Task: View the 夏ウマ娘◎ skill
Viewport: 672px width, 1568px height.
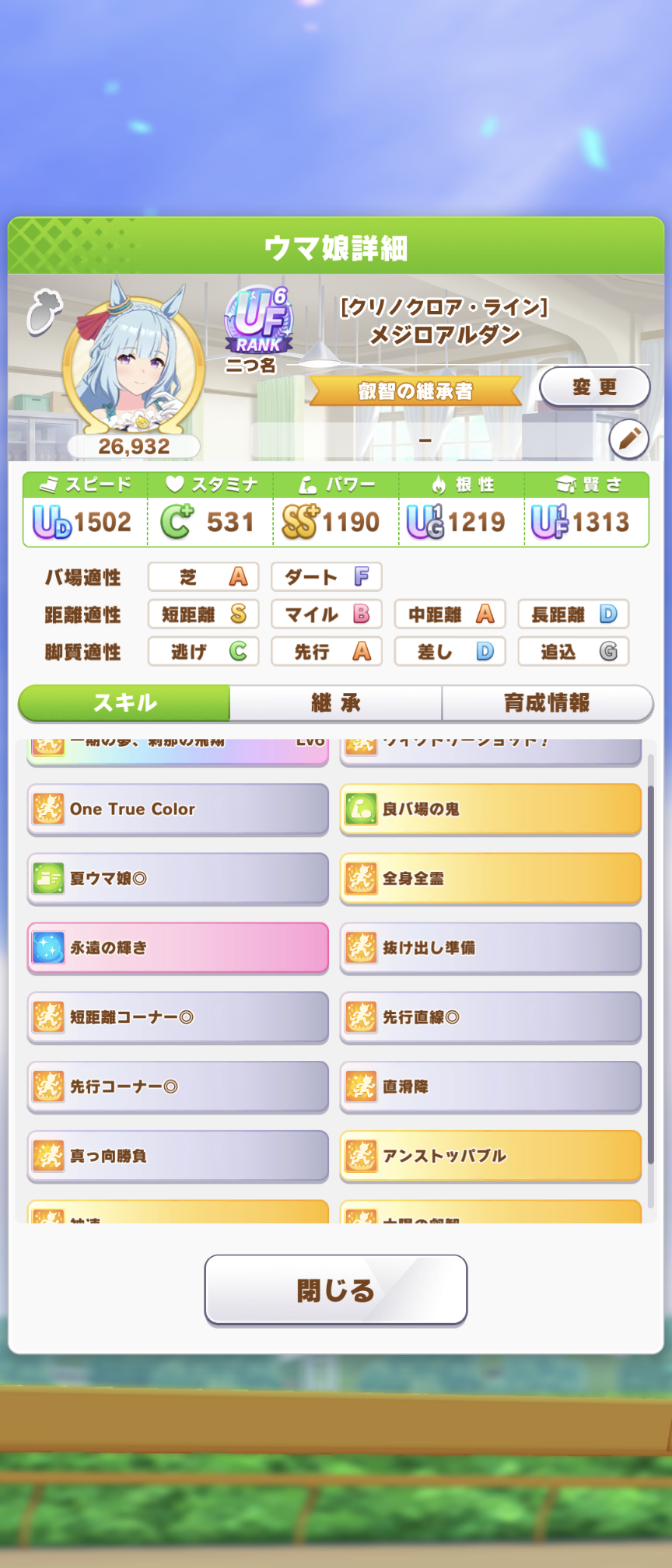Action: [178, 878]
